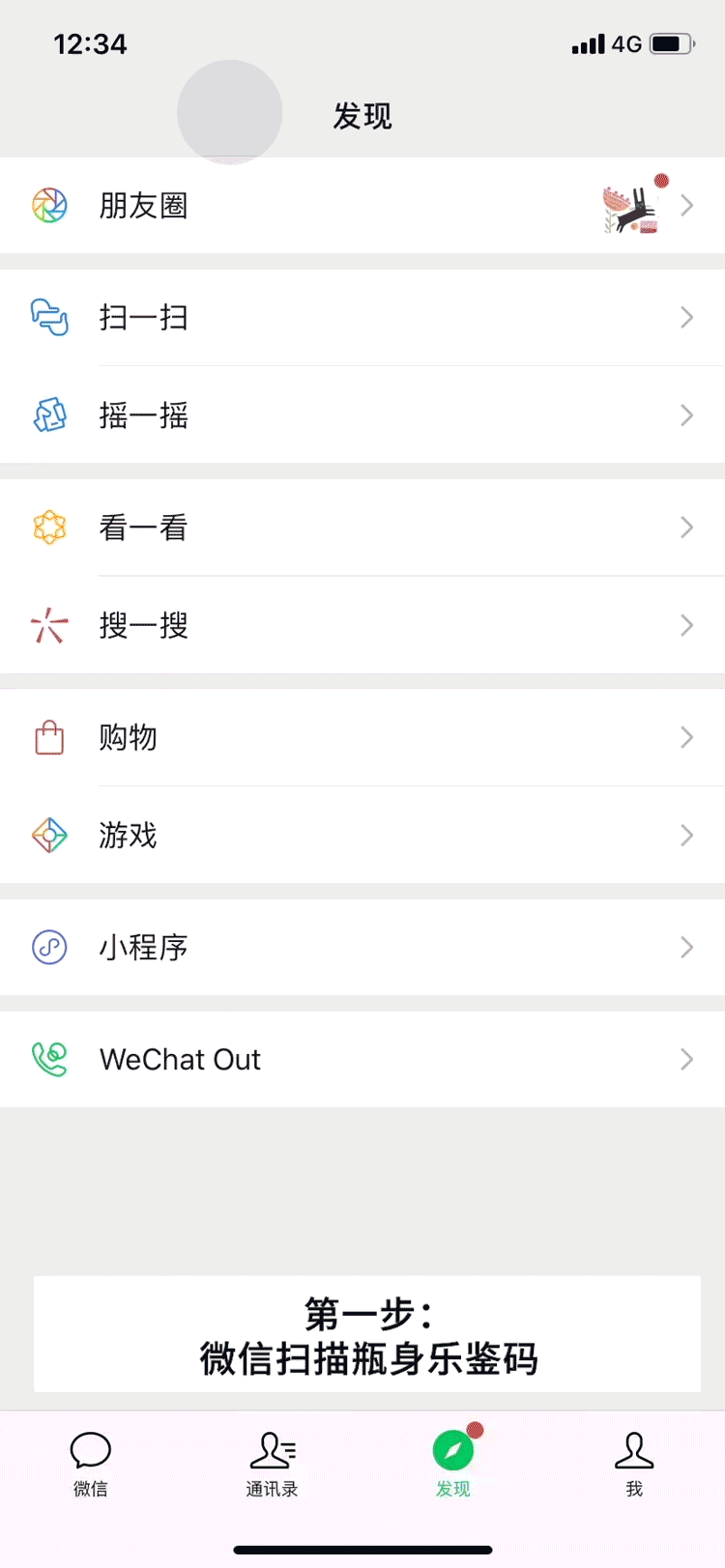Open the 购物 shopping entry

362,738
